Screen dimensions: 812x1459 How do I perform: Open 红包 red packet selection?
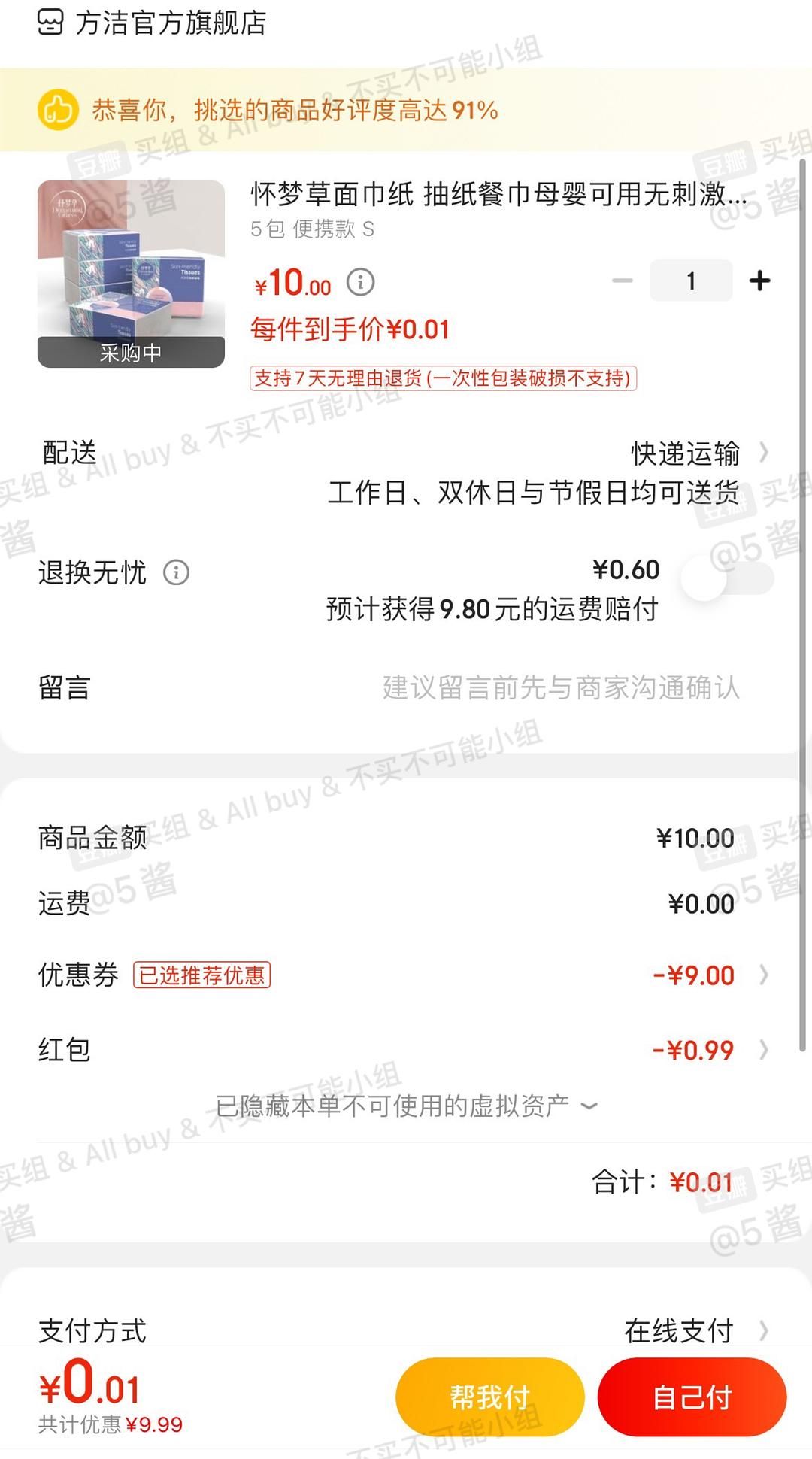406,1049
